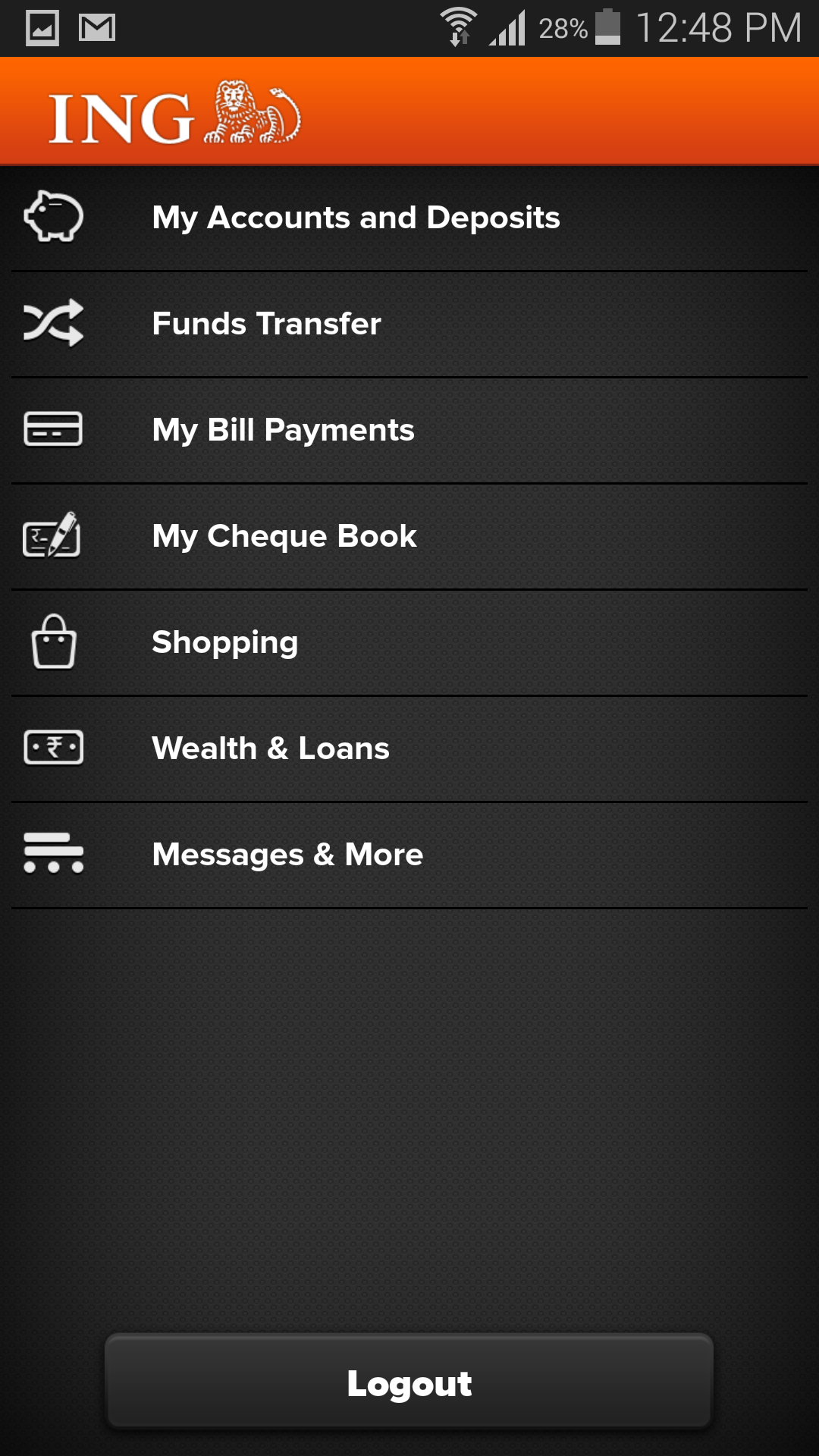The image size is (819, 1456).
Task: Go to Funds Transfer
Action: [x=409, y=325]
